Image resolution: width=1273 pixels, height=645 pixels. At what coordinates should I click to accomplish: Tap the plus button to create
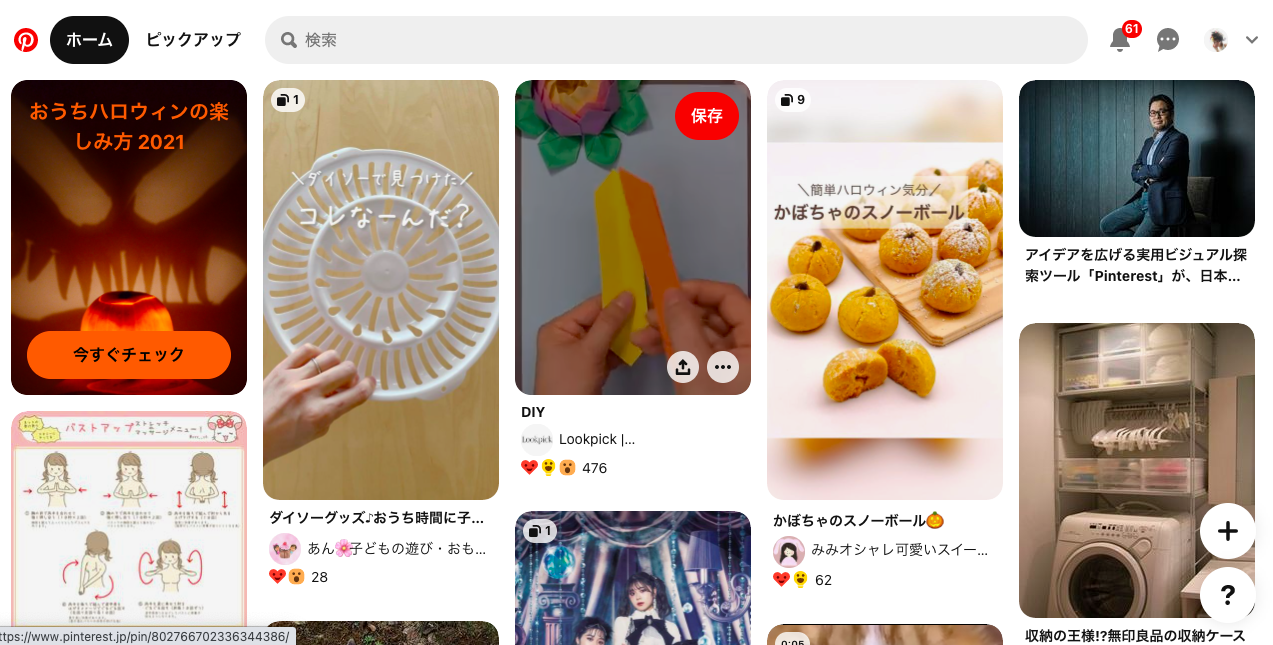tap(1228, 531)
